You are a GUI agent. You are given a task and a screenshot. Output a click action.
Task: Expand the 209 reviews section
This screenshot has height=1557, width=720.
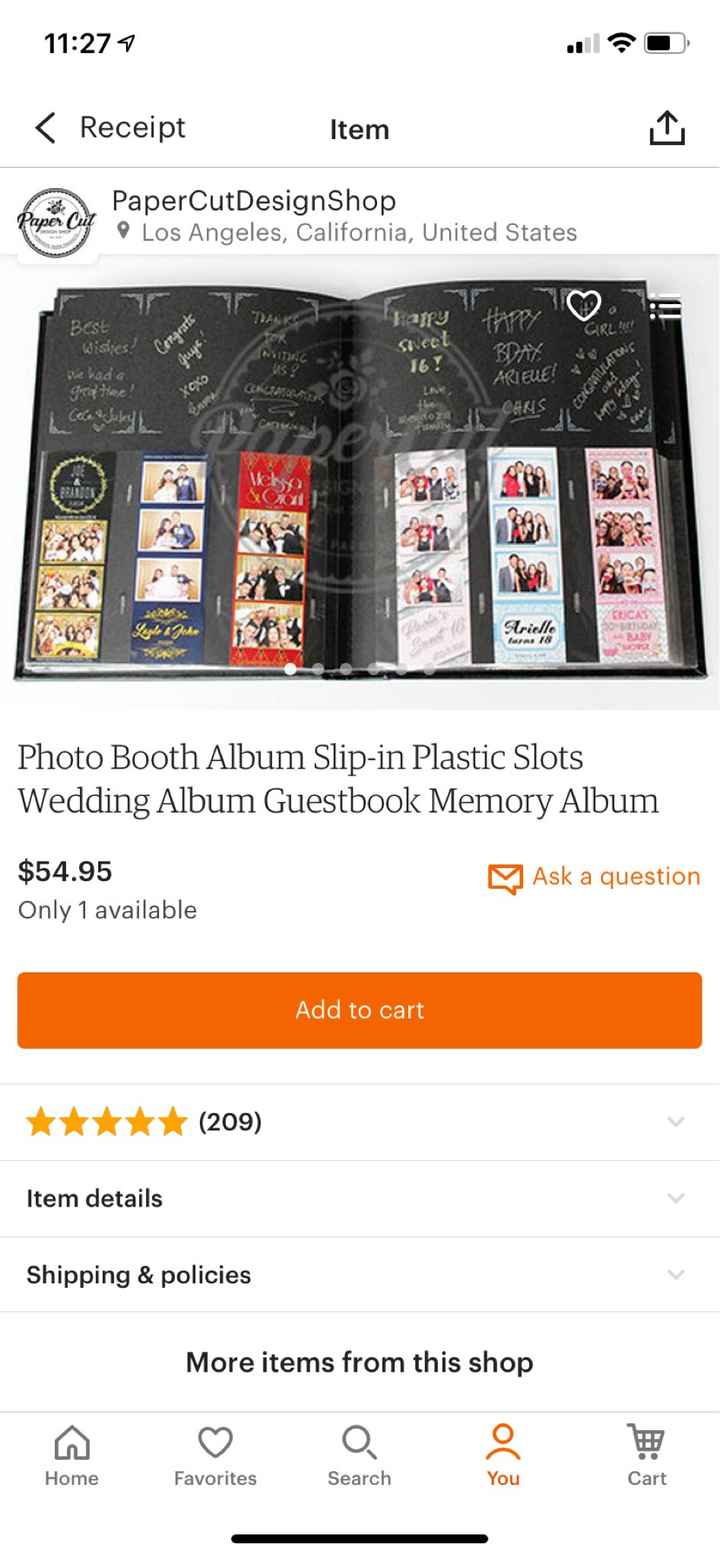click(360, 1122)
